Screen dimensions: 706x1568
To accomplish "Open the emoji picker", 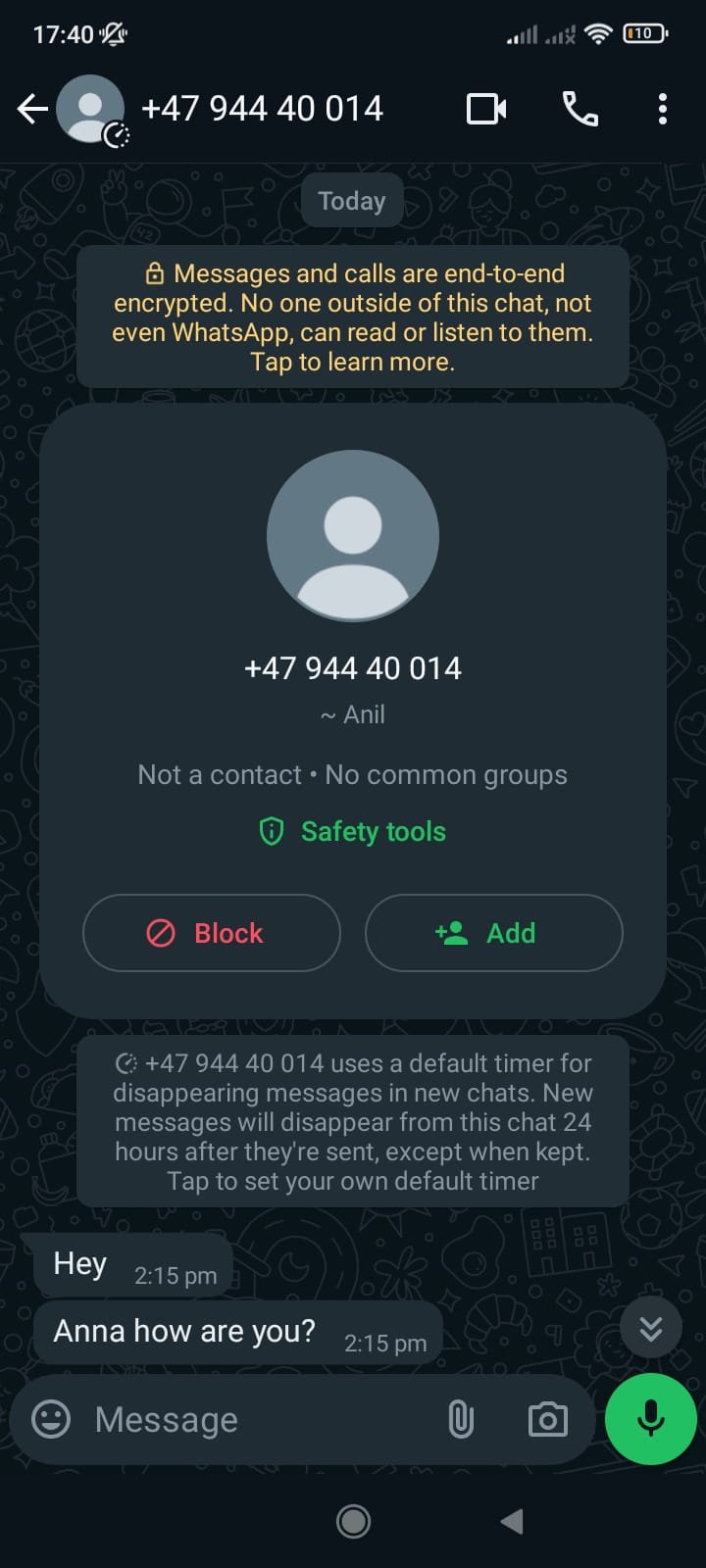I will [x=51, y=1419].
